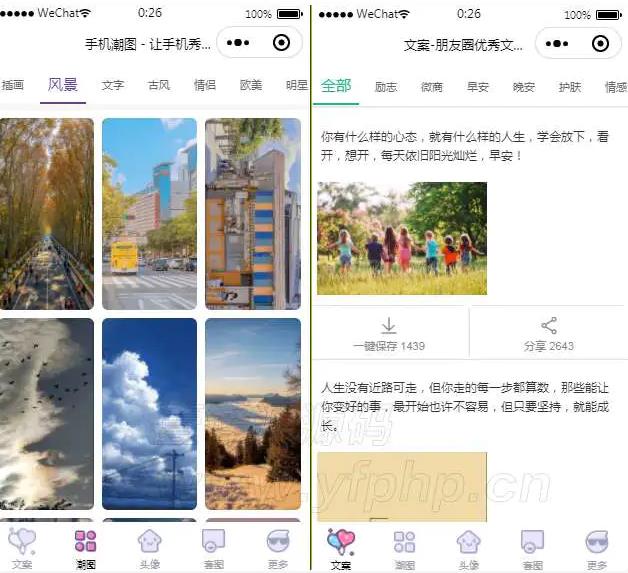Open the blue sky white clouds wallpaper
The width and height of the screenshot is (628, 573).
[149, 413]
